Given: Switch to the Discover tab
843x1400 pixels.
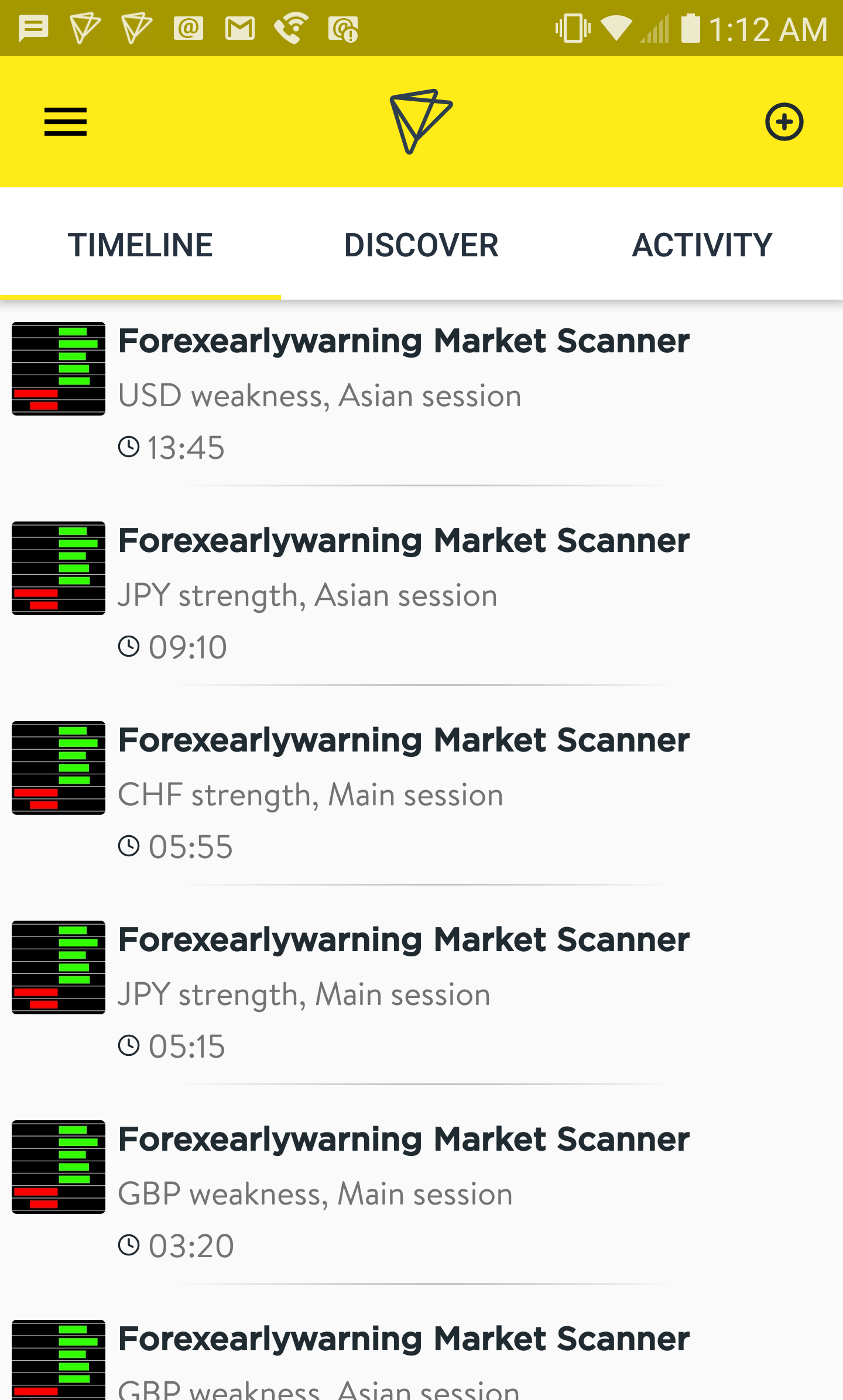Looking at the screenshot, I should tap(421, 245).
